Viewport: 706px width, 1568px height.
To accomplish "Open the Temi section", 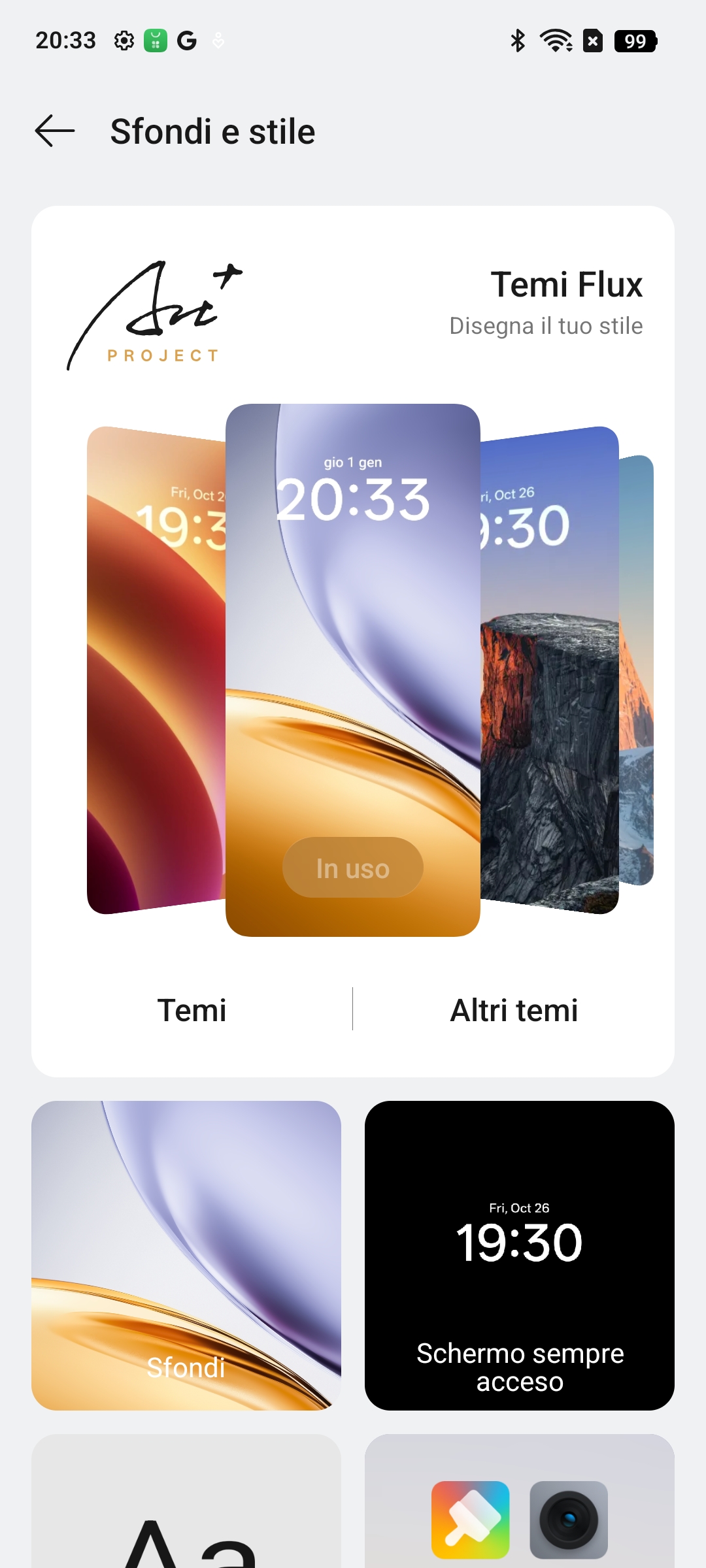I will point(192,1010).
